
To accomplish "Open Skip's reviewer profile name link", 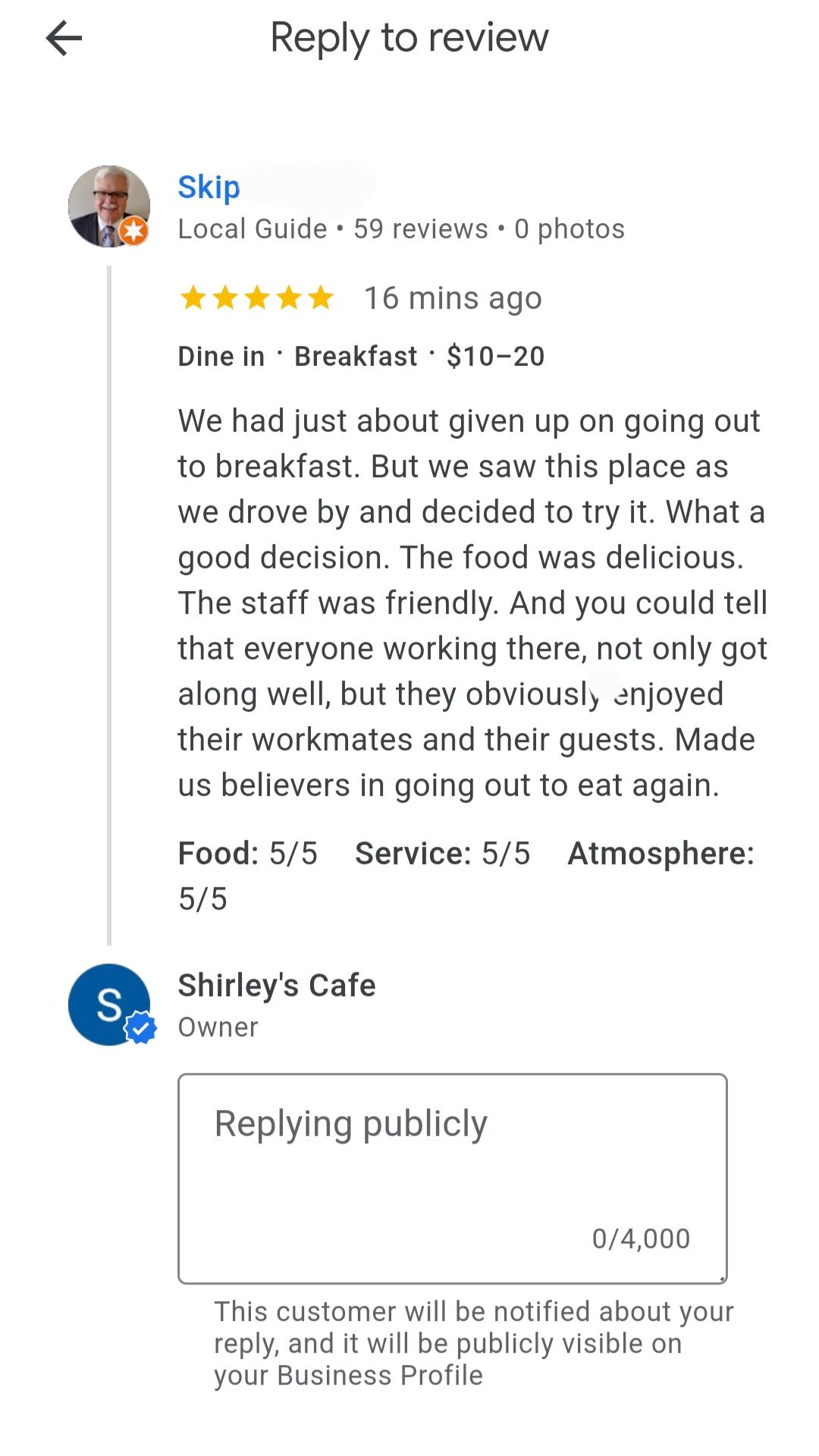I will pos(209,187).
